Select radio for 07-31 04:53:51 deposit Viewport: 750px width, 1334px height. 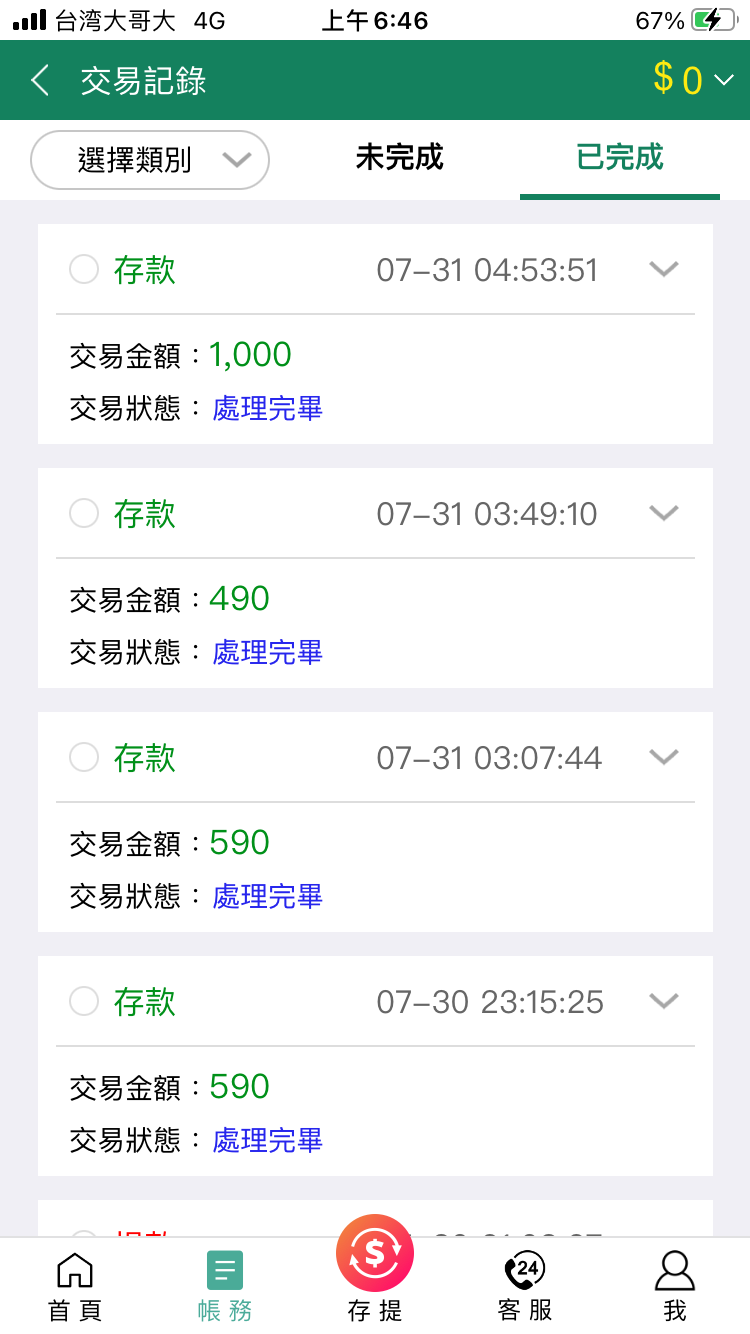(84, 269)
